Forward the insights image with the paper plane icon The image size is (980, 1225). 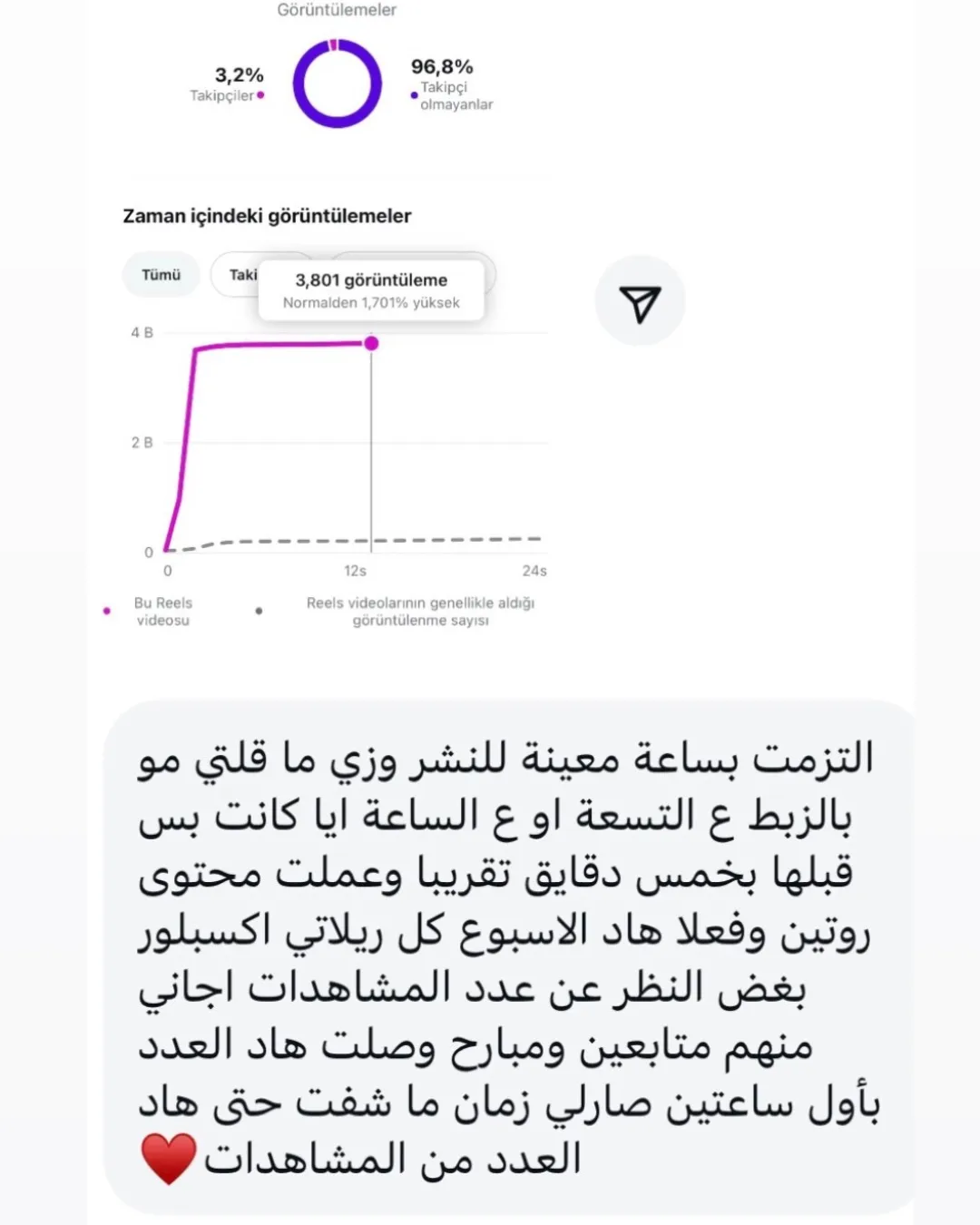640,301
